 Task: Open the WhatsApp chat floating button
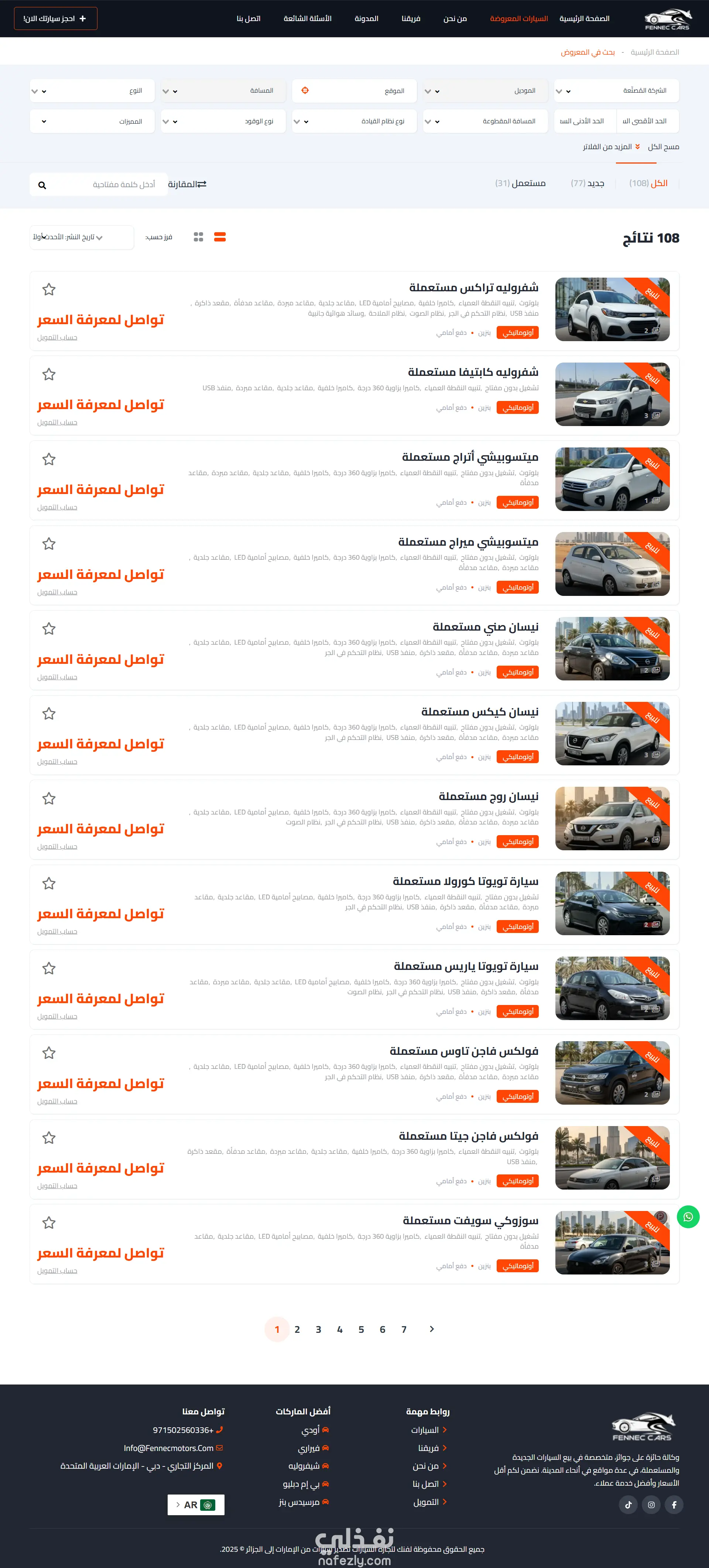[x=688, y=1217]
